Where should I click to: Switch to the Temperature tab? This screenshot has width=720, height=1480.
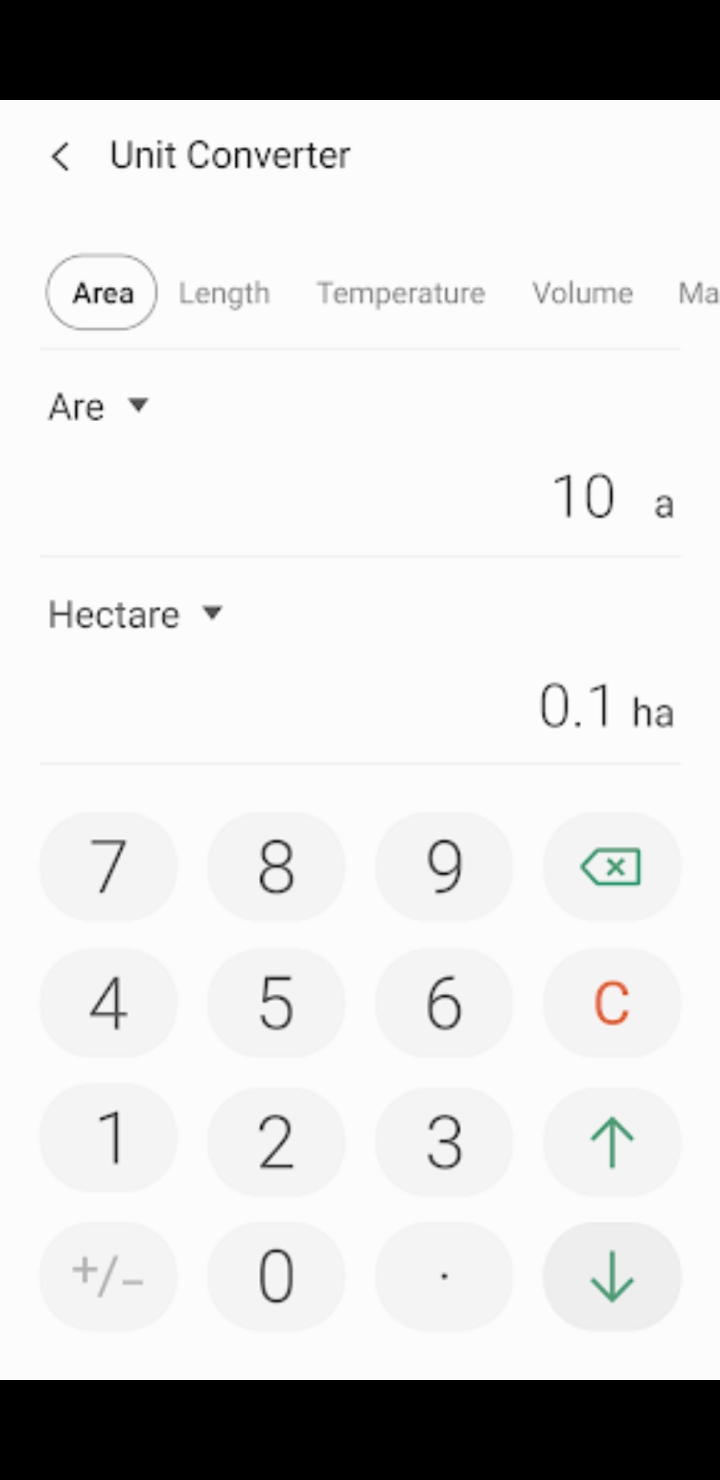pyautogui.click(x=400, y=293)
